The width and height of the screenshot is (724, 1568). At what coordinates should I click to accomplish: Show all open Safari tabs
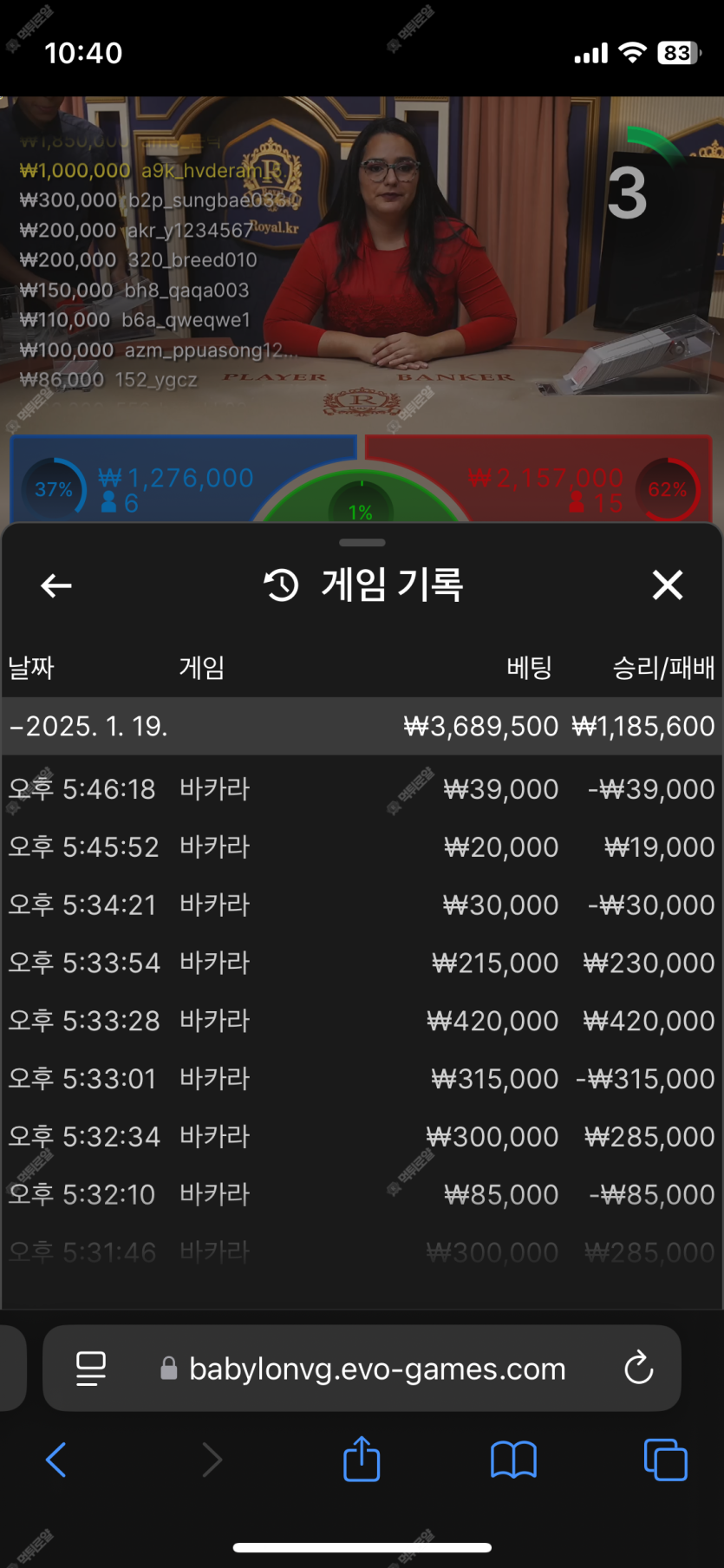(665, 1460)
